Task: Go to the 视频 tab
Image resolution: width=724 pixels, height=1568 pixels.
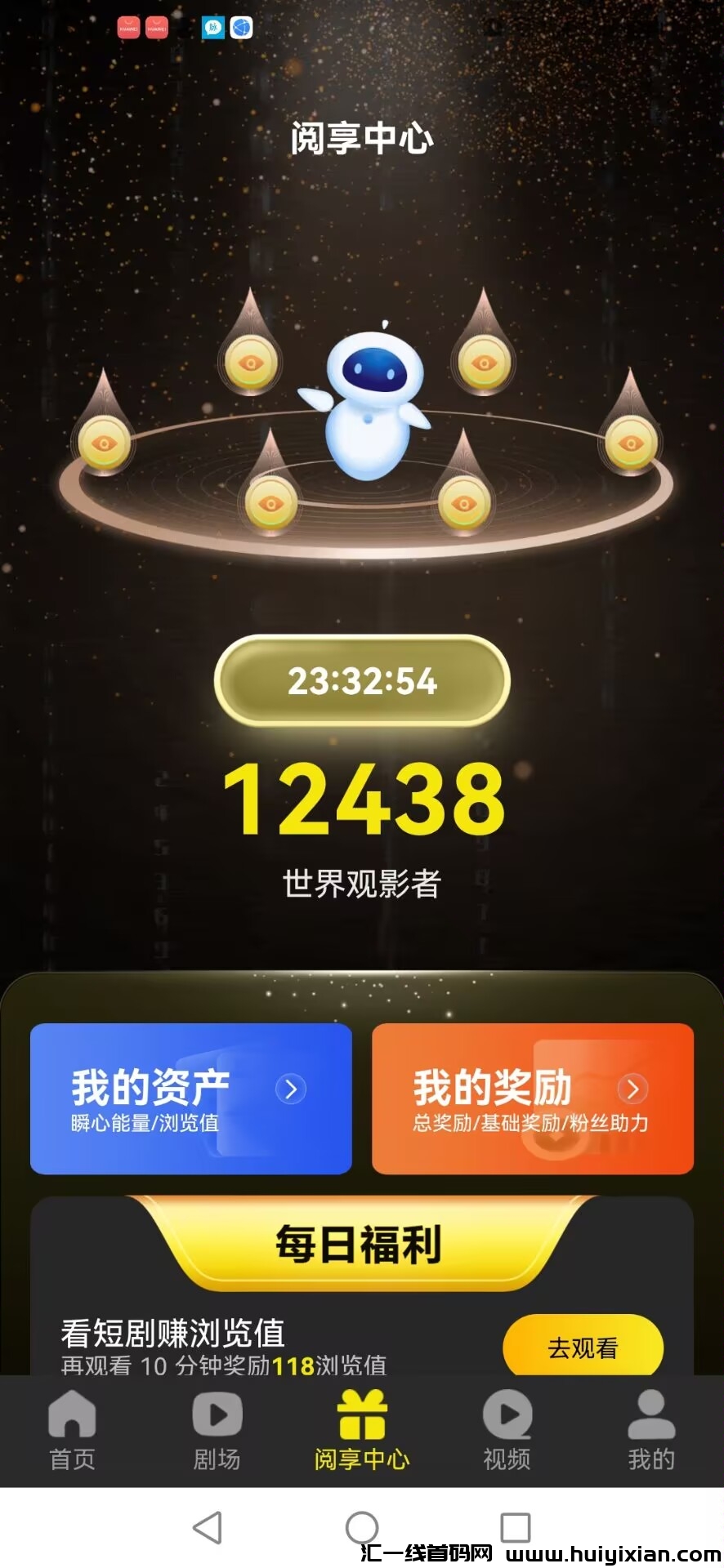Action: point(507,1432)
